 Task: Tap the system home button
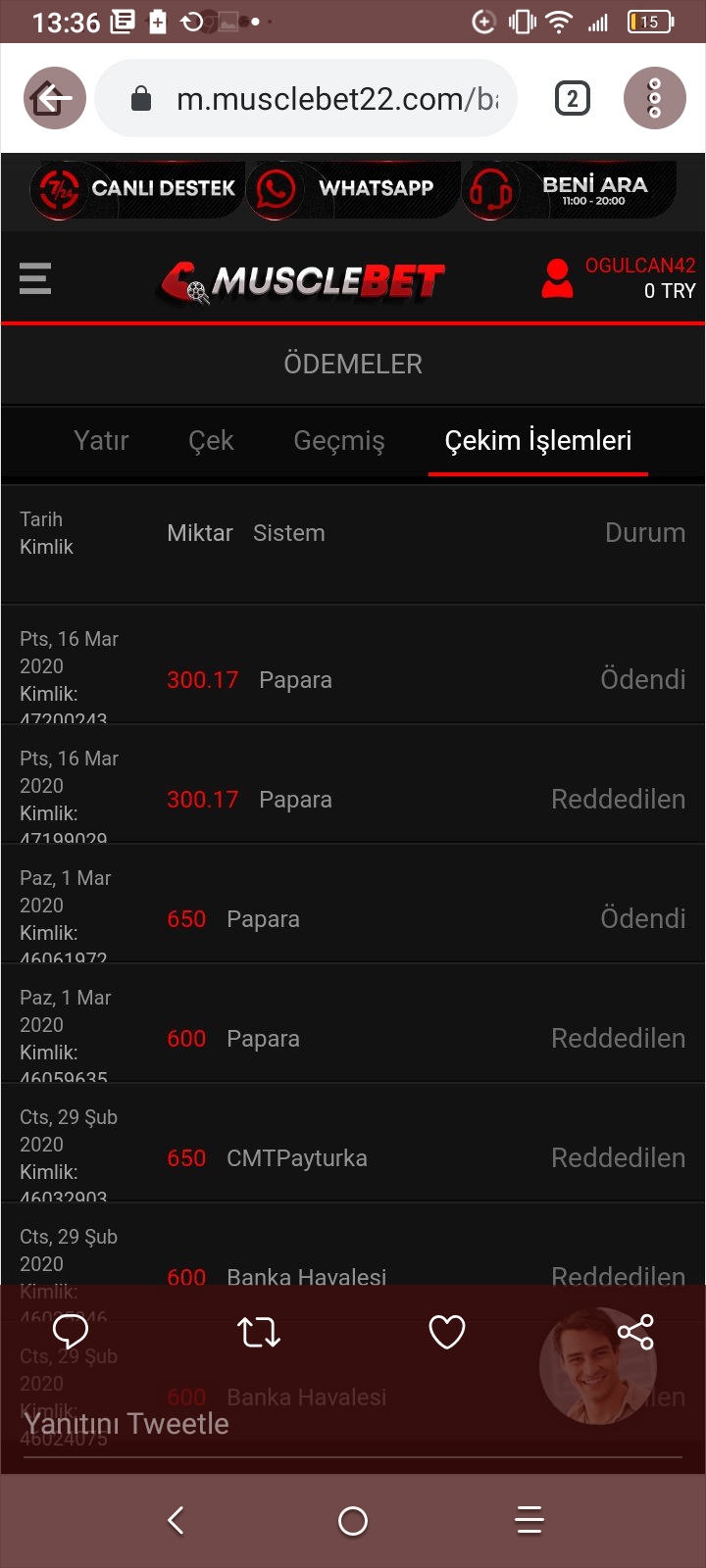[x=353, y=1521]
